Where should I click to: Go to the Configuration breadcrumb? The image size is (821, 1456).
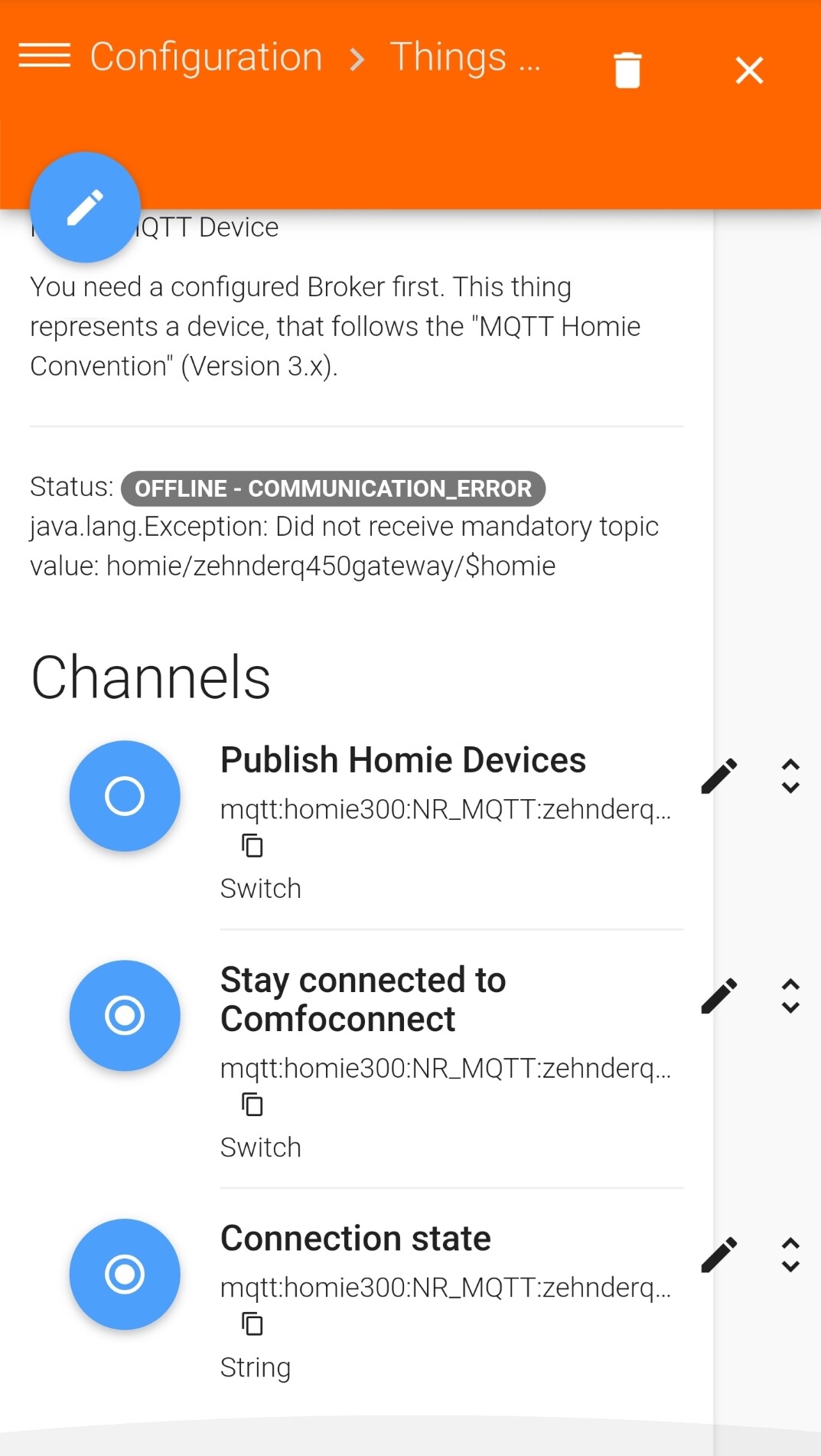(x=206, y=57)
